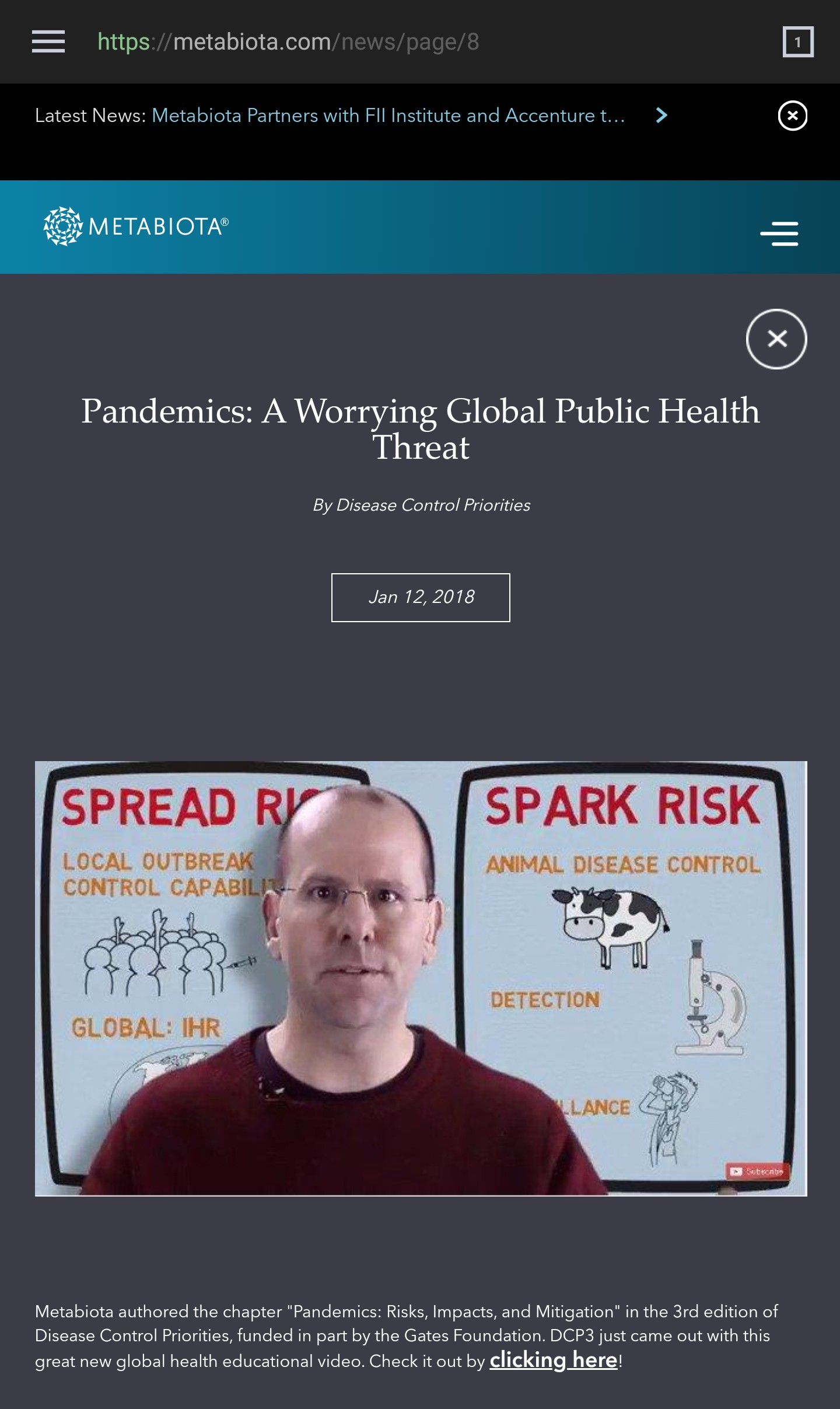Open the browser tab switcher
Image resolution: width=840 pixels, height=1409 pixels.
[x=797, y=42]
